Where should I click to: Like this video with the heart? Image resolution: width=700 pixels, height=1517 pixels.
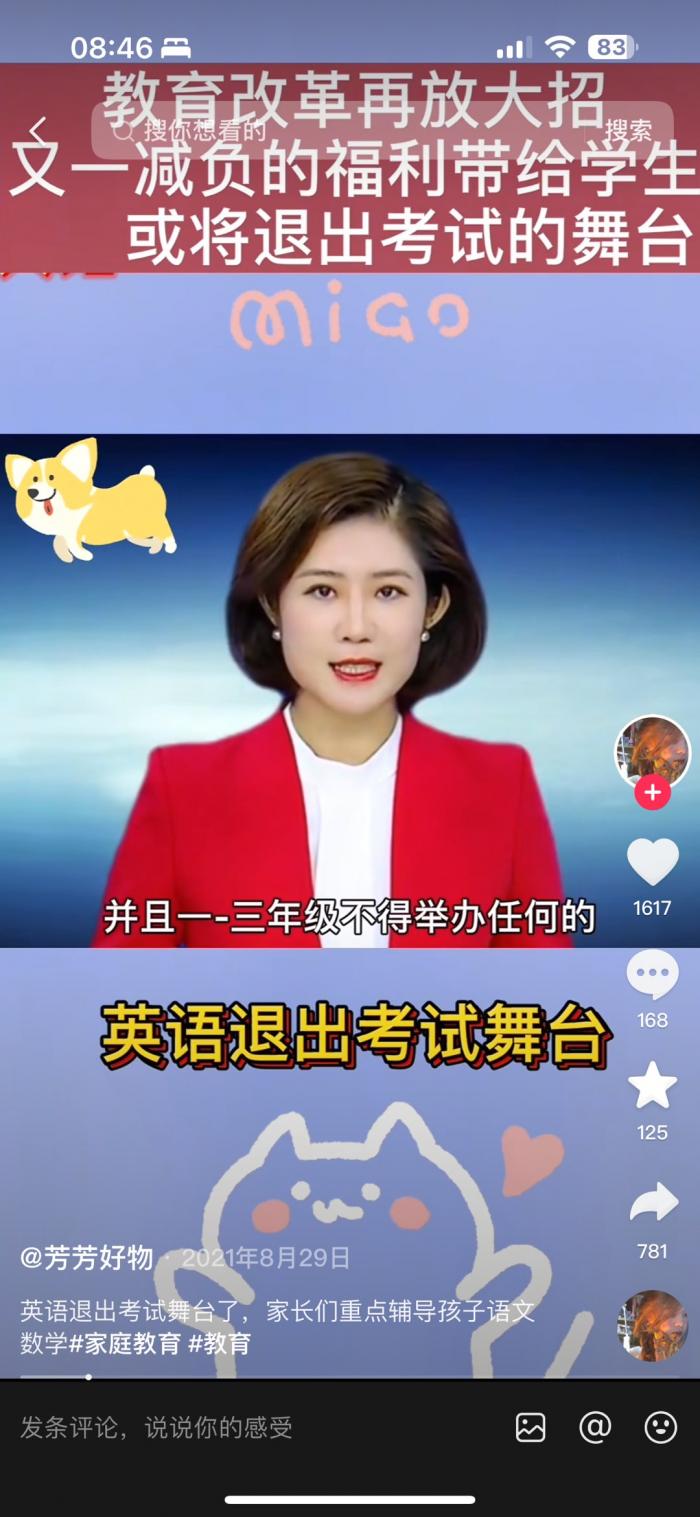pyautogui.click(x=652, y=862)
